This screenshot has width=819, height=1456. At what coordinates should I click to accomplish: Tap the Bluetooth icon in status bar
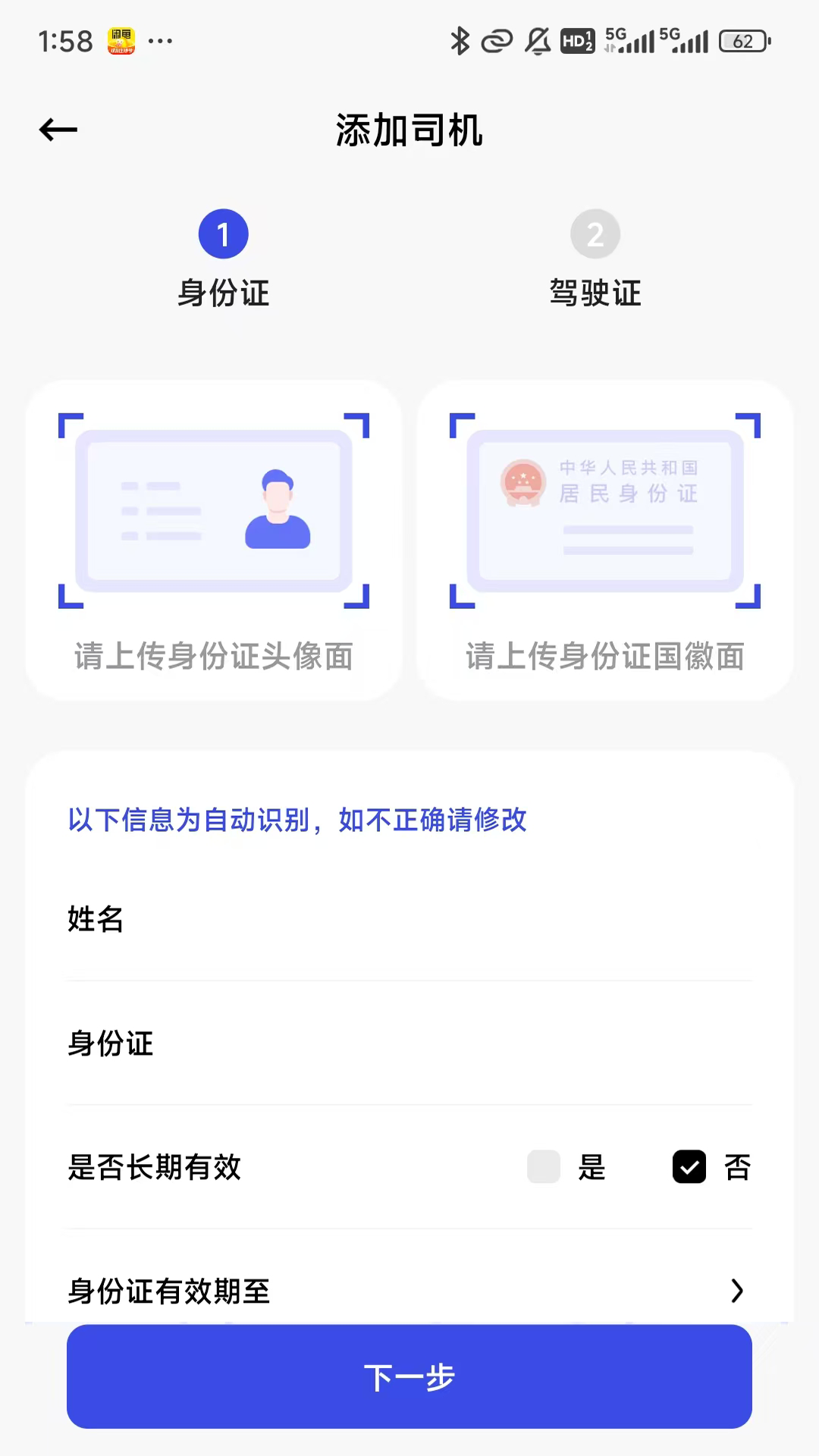[459, 42]
